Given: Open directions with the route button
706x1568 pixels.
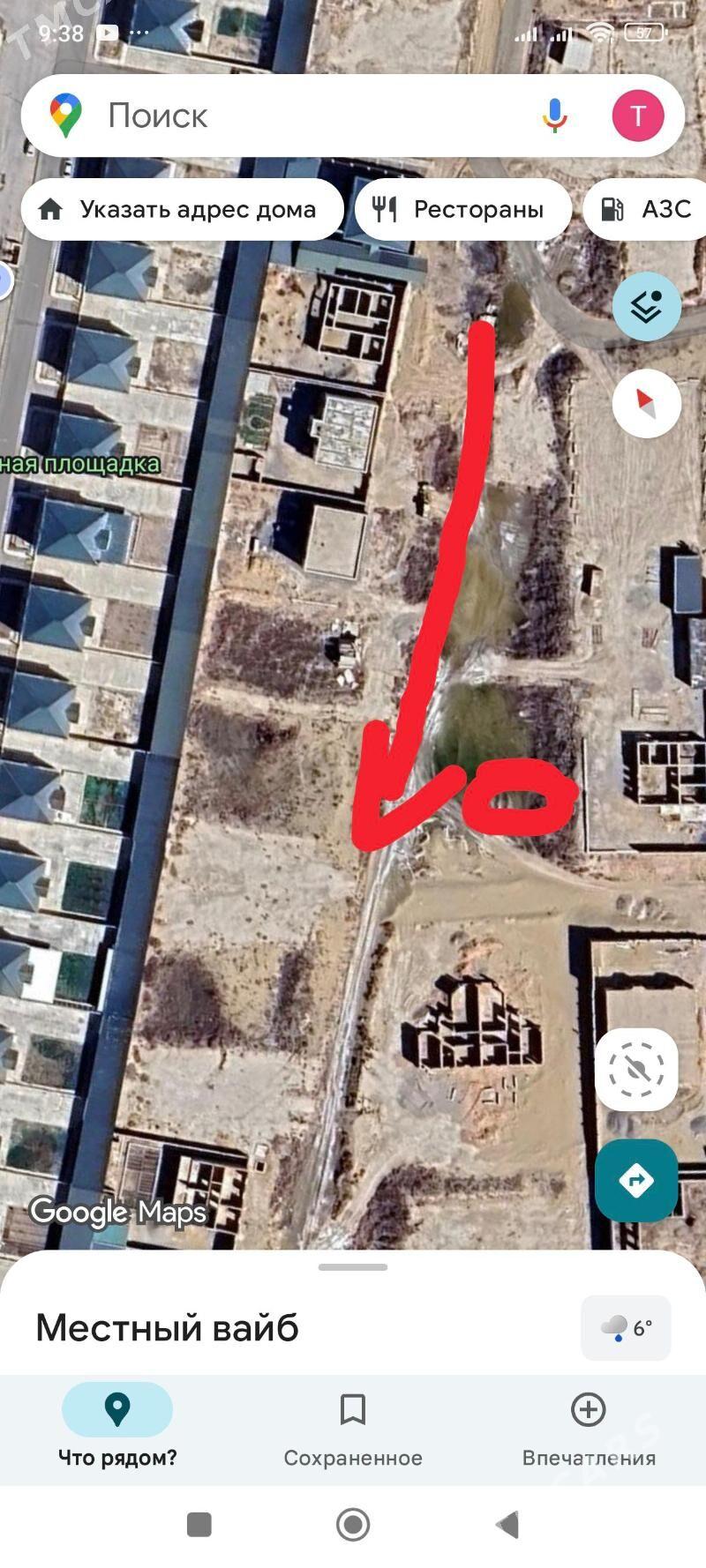Looking at the screenshot, I should [x=636, y=1180].
